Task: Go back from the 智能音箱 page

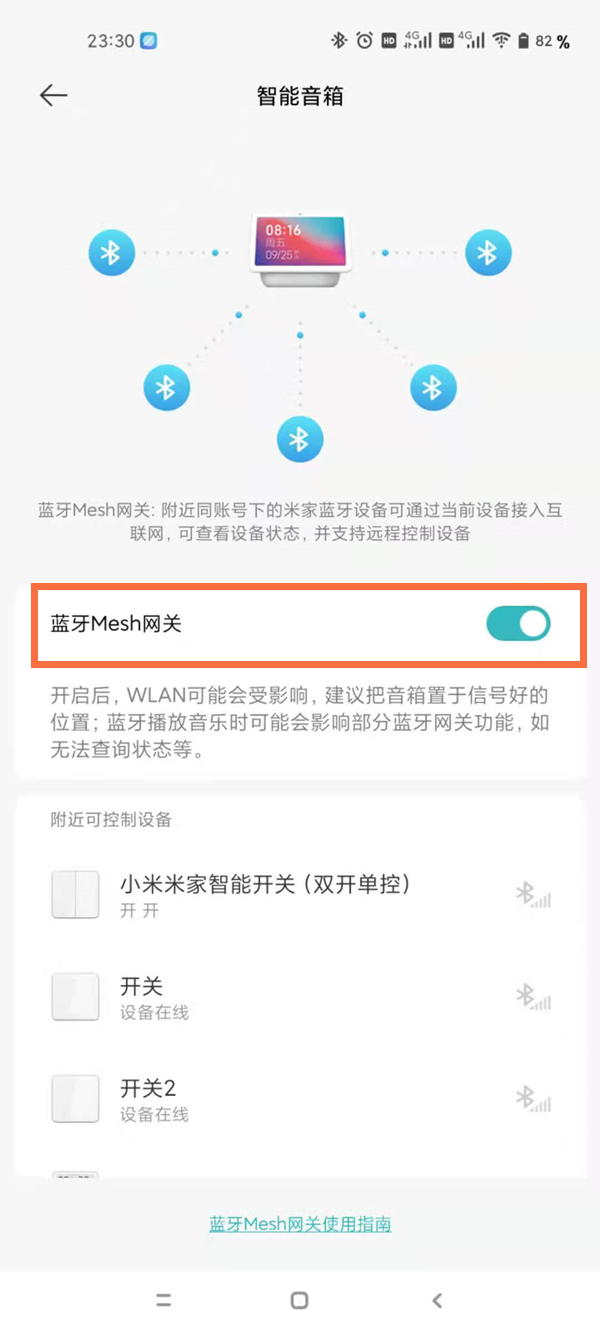Action: 53,95
